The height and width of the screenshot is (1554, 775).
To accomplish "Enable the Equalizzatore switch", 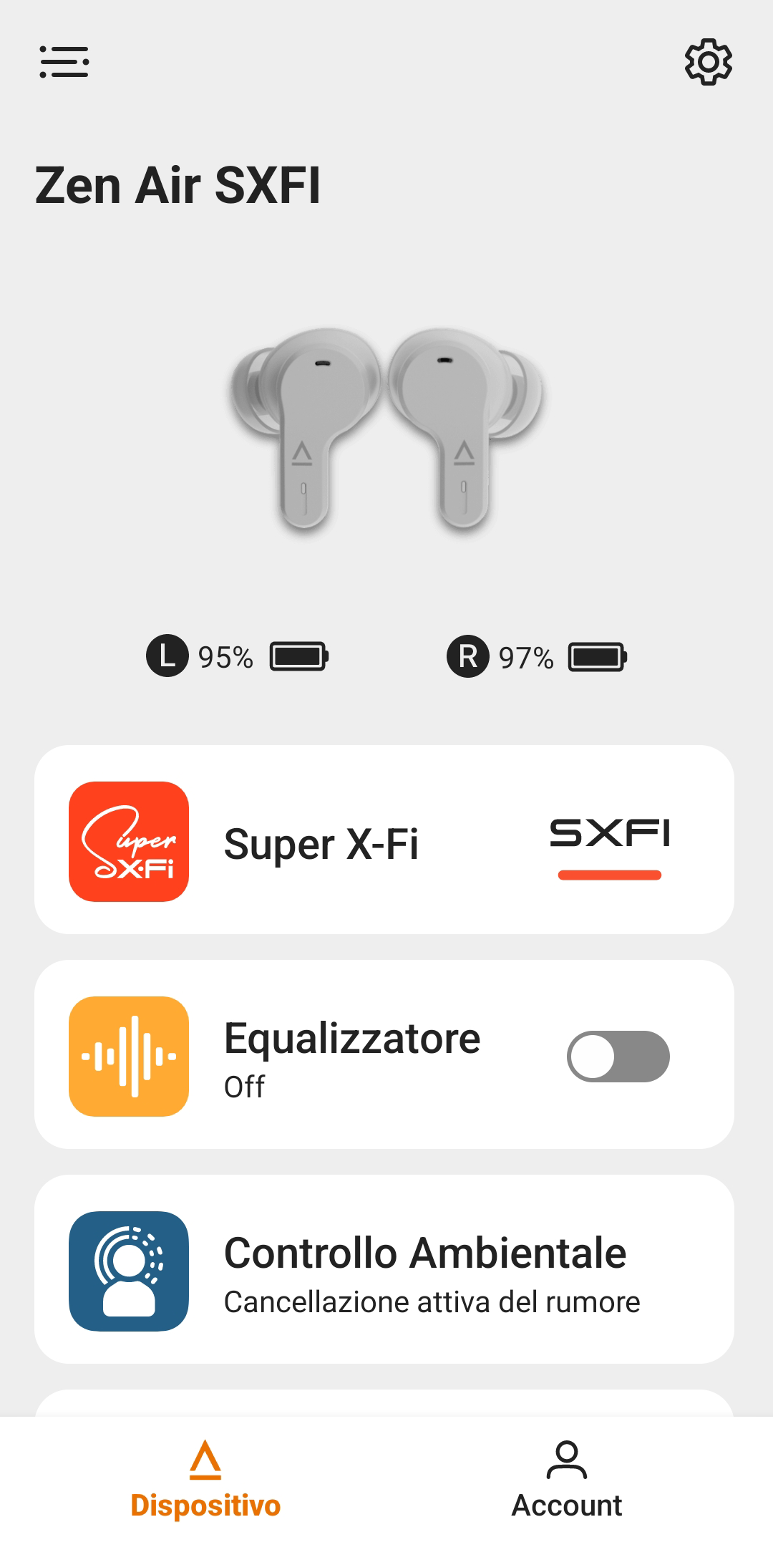I will pyautogui.click(x=618, y=1056).
